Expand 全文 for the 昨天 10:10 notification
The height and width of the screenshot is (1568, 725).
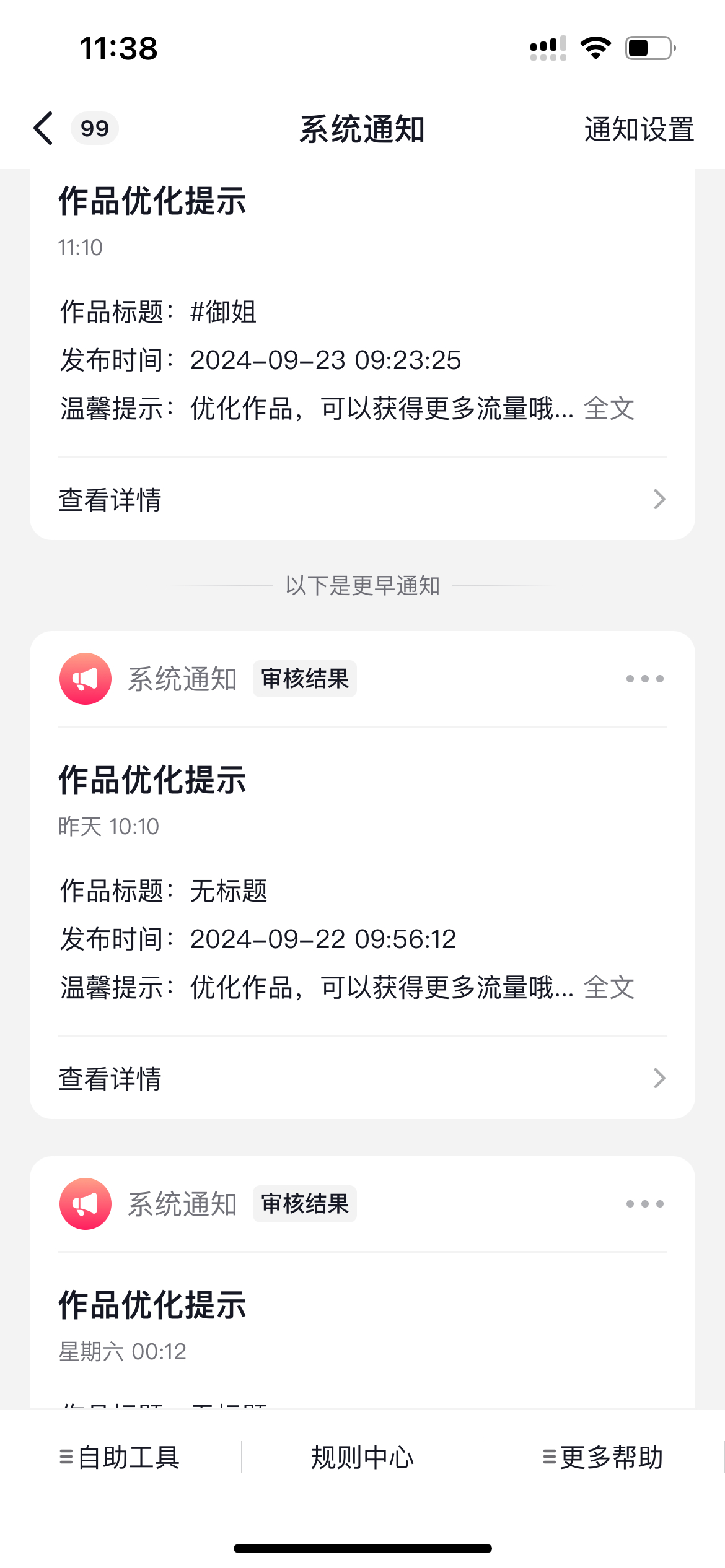point(609,988)
